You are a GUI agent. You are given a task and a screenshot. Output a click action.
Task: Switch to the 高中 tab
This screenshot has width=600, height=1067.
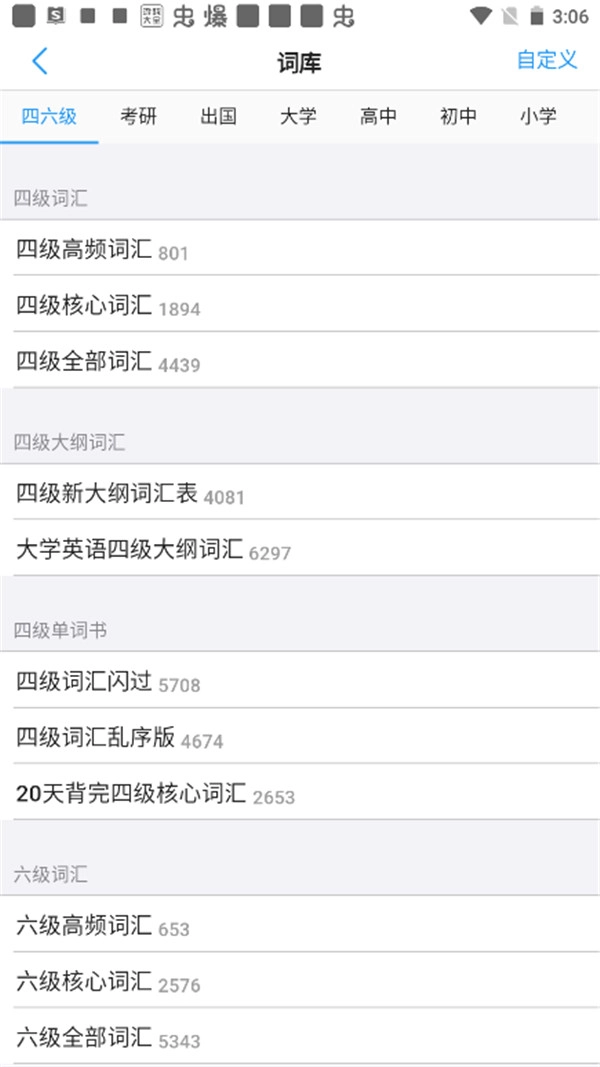(378, 116)
